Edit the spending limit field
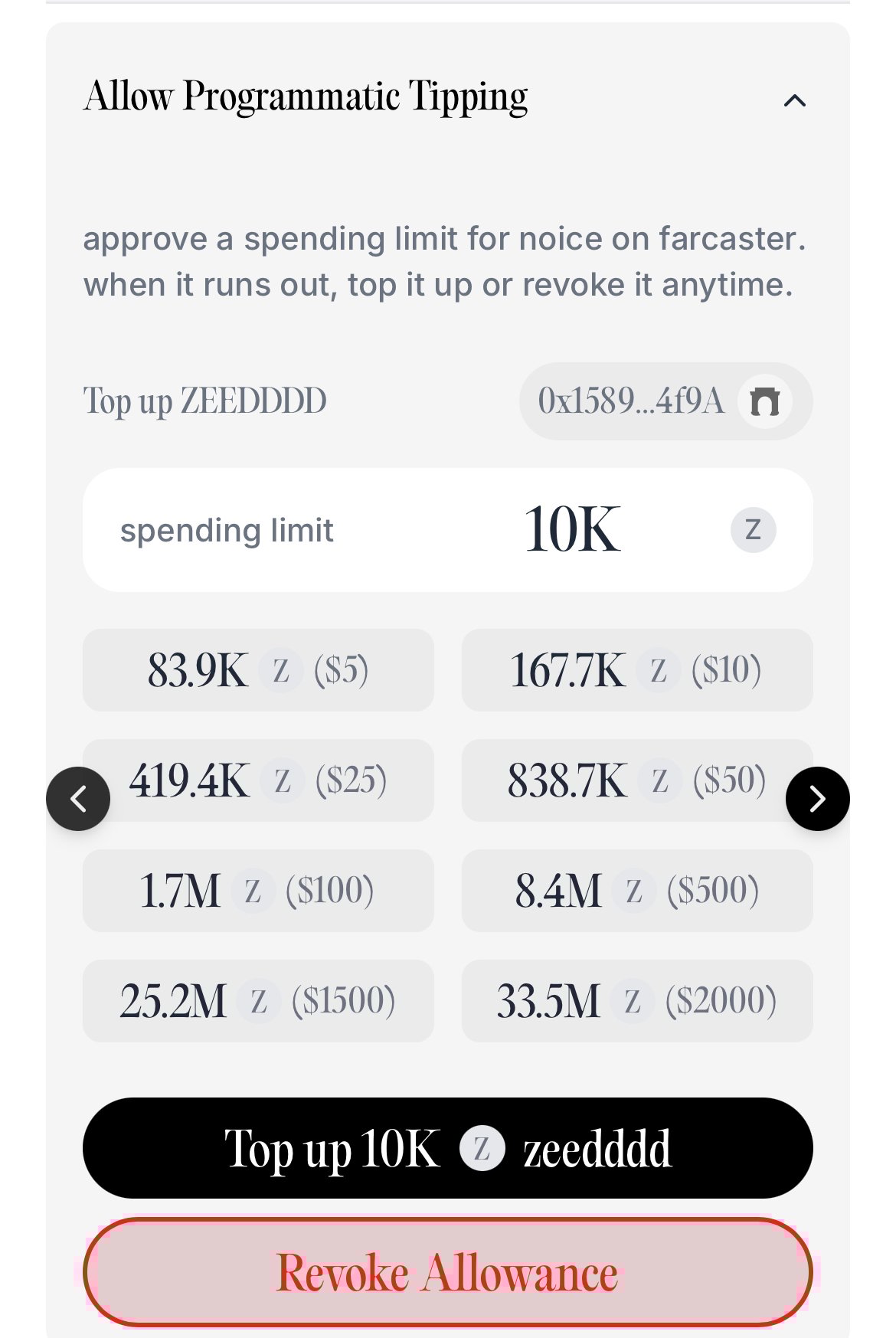Image resolution: width=896 pixels, height=1338 pixels. (x=571, y=530)
